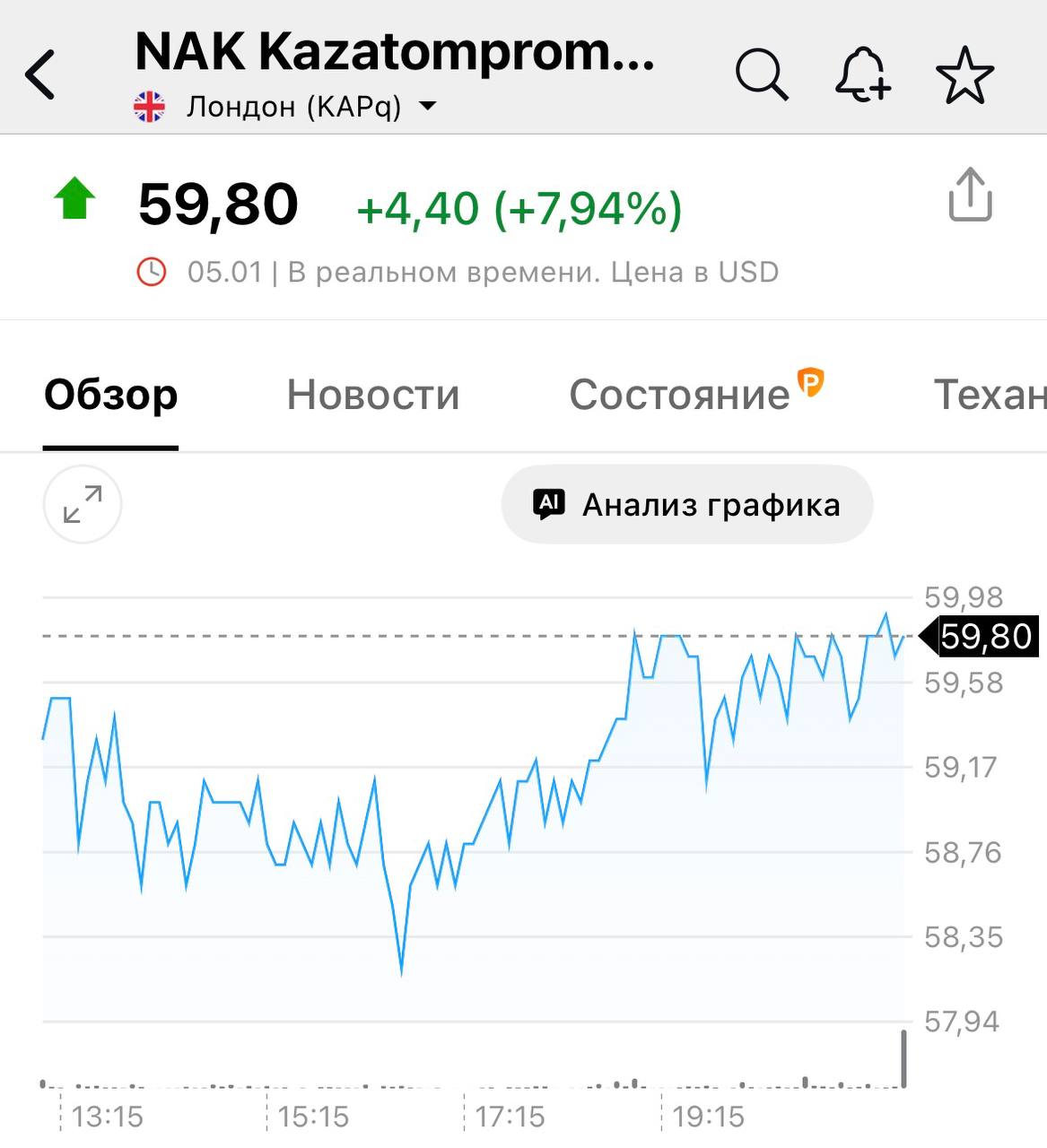Tap the star icon to favorite the stock
Viewport: 1047px width, 1148px height.
[x=966, y=75]
